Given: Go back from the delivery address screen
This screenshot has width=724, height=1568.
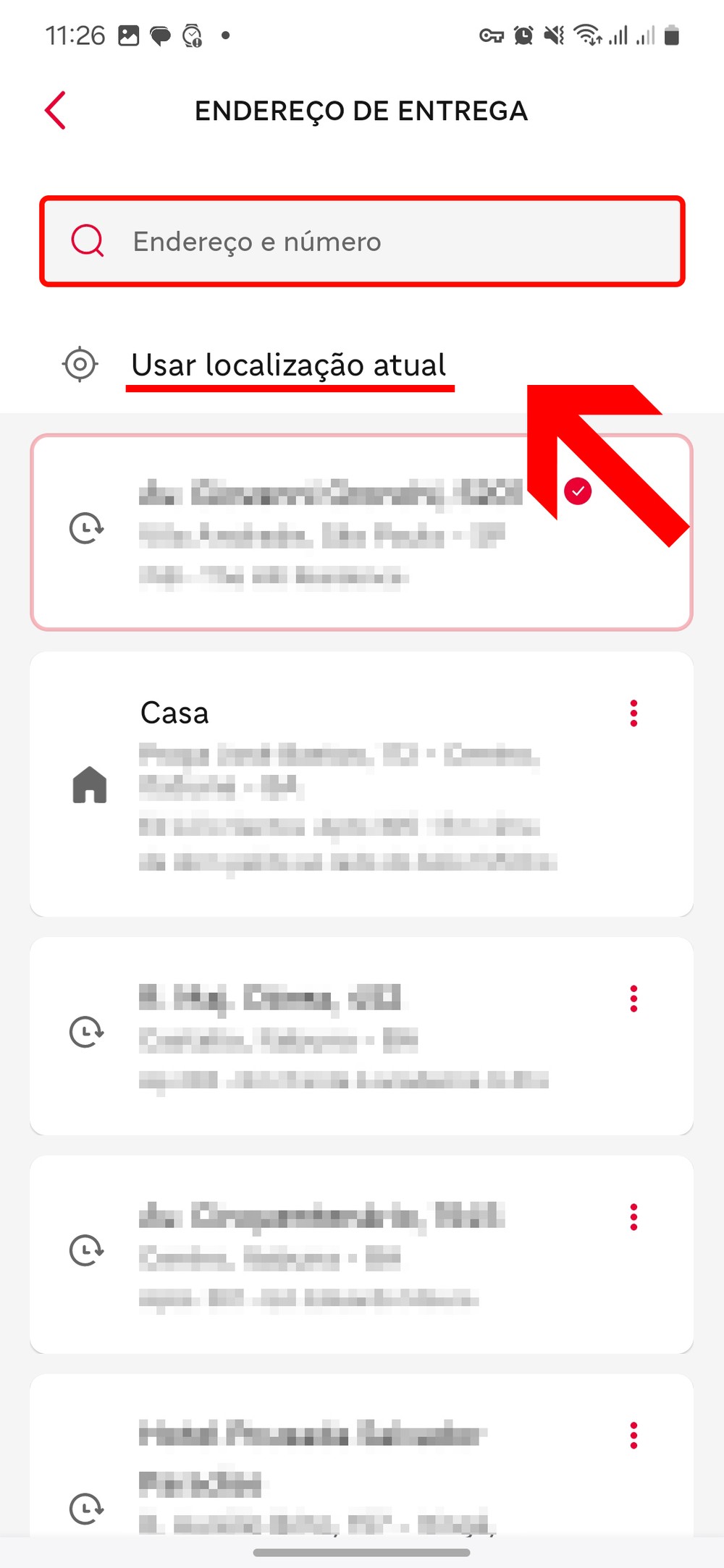Looking at the screenshot, I should click(56, 111).
